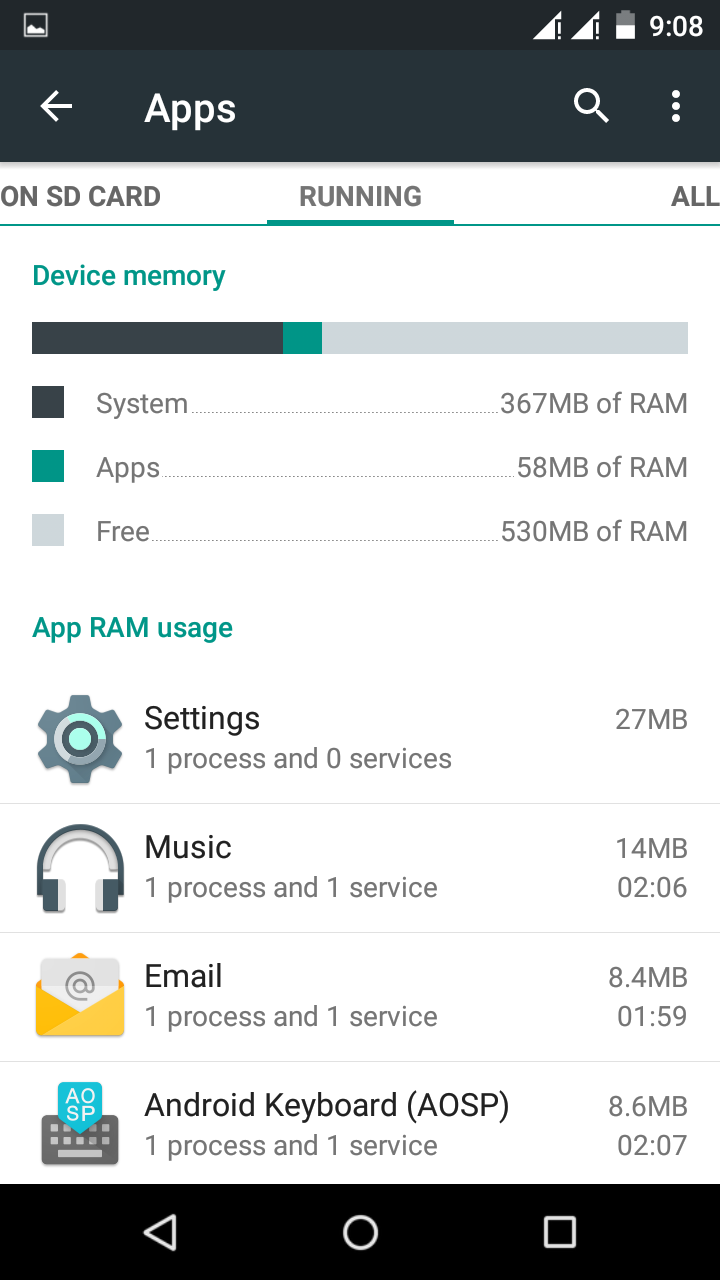Switch to the On SD Card tab
The height and width of the screenshot is (1280, 720).
(80, 196)
